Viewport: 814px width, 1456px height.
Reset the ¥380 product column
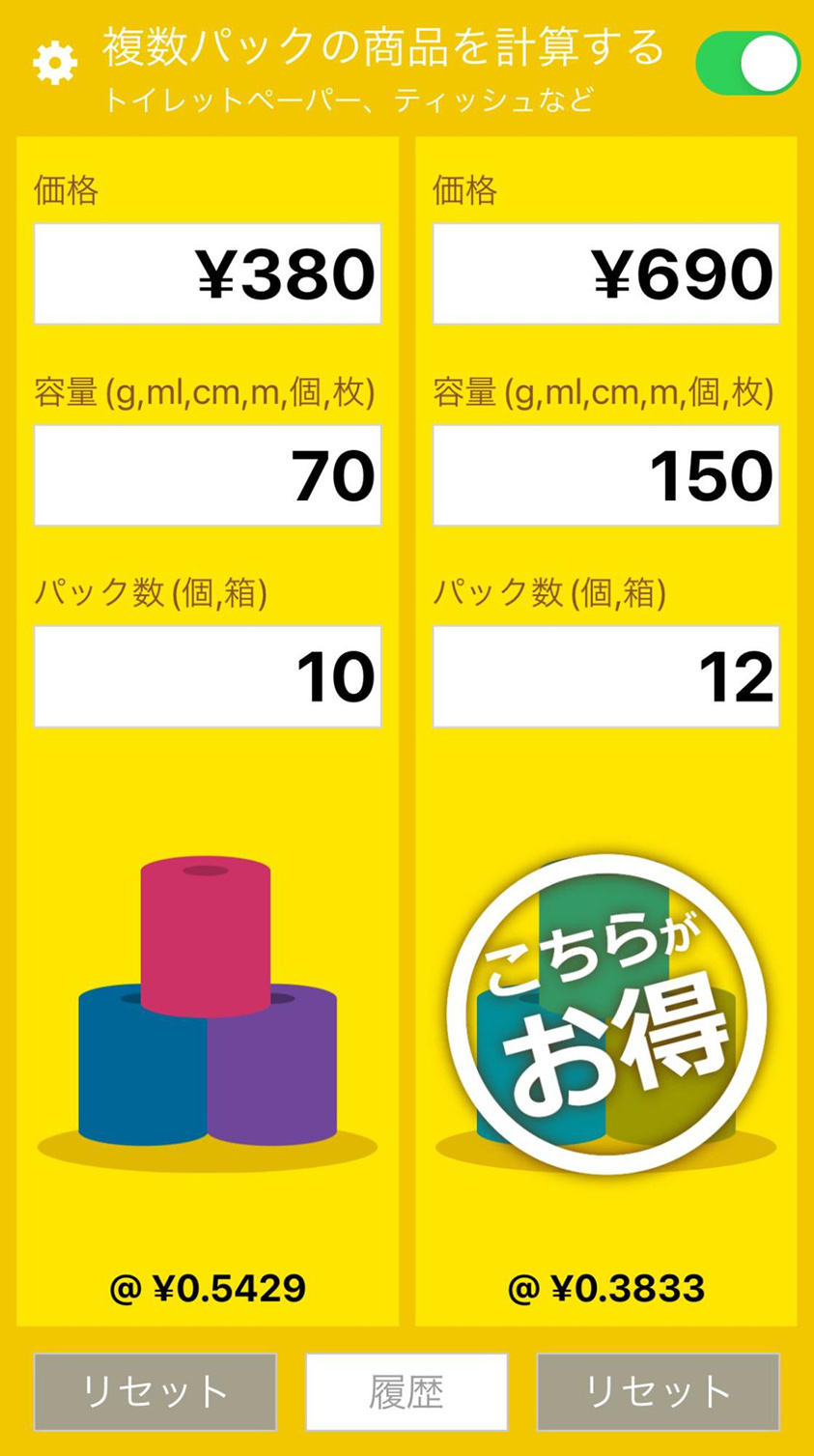[155, 1392]
